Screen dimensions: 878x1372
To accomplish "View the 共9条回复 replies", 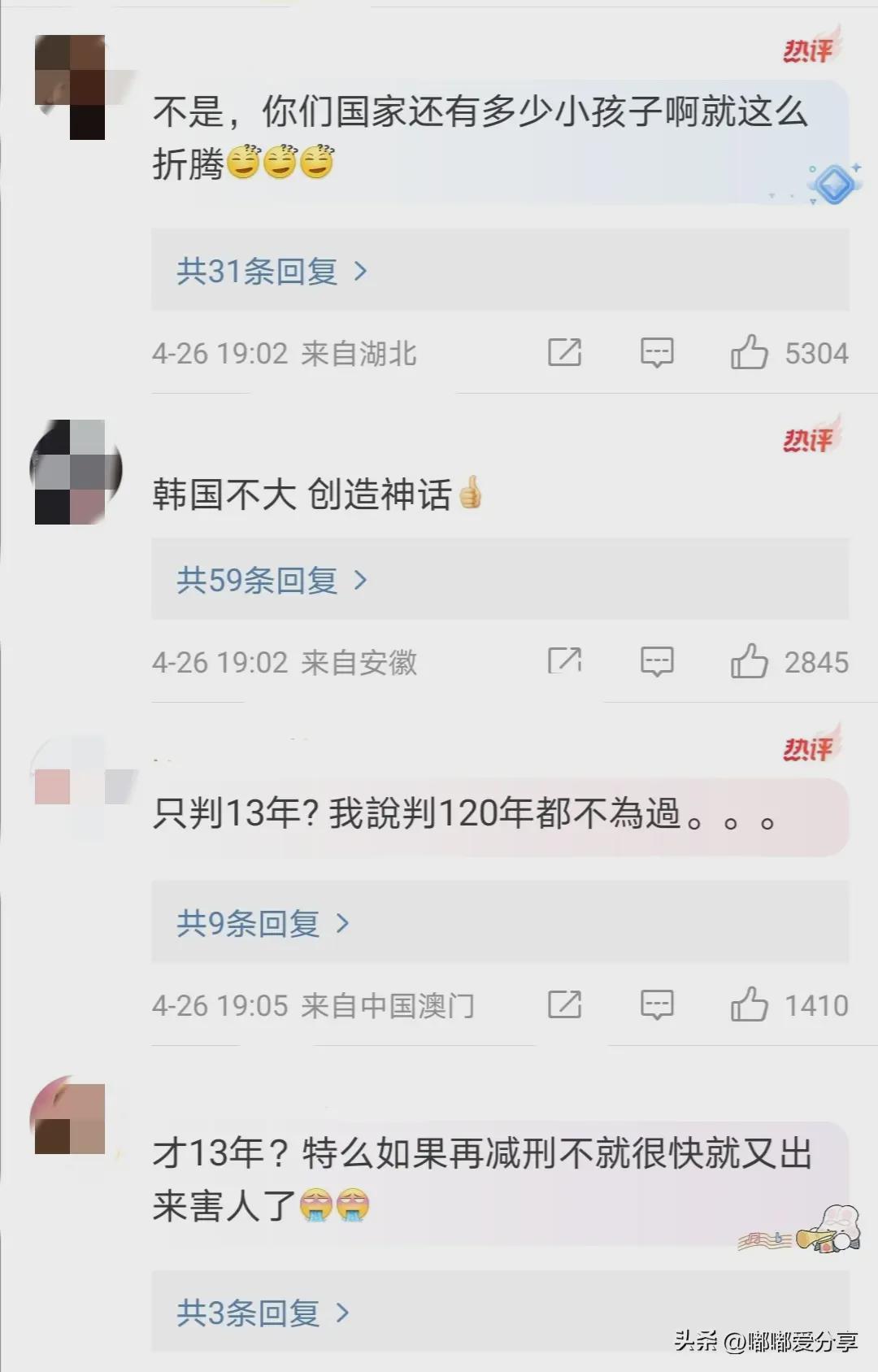I will tap(262, 923).
